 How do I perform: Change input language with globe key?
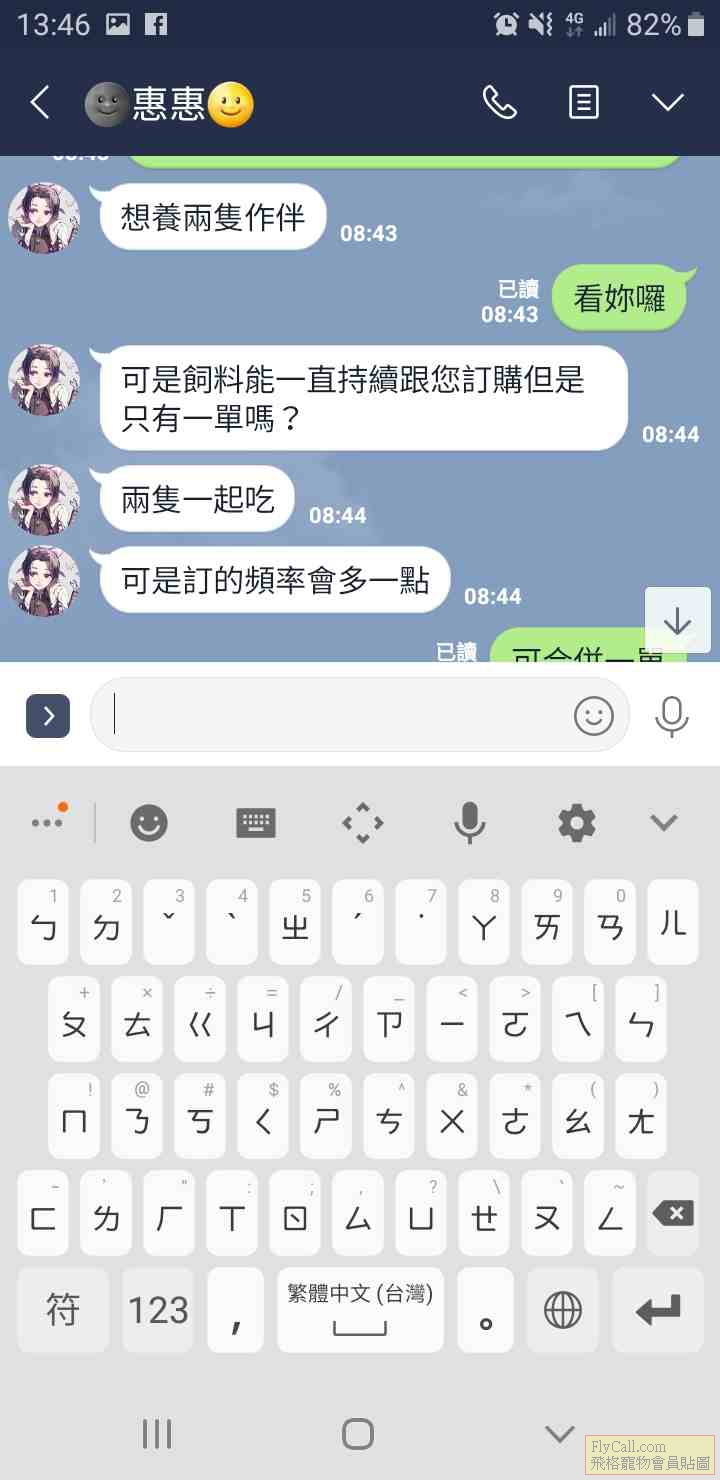coord(562,1310)
